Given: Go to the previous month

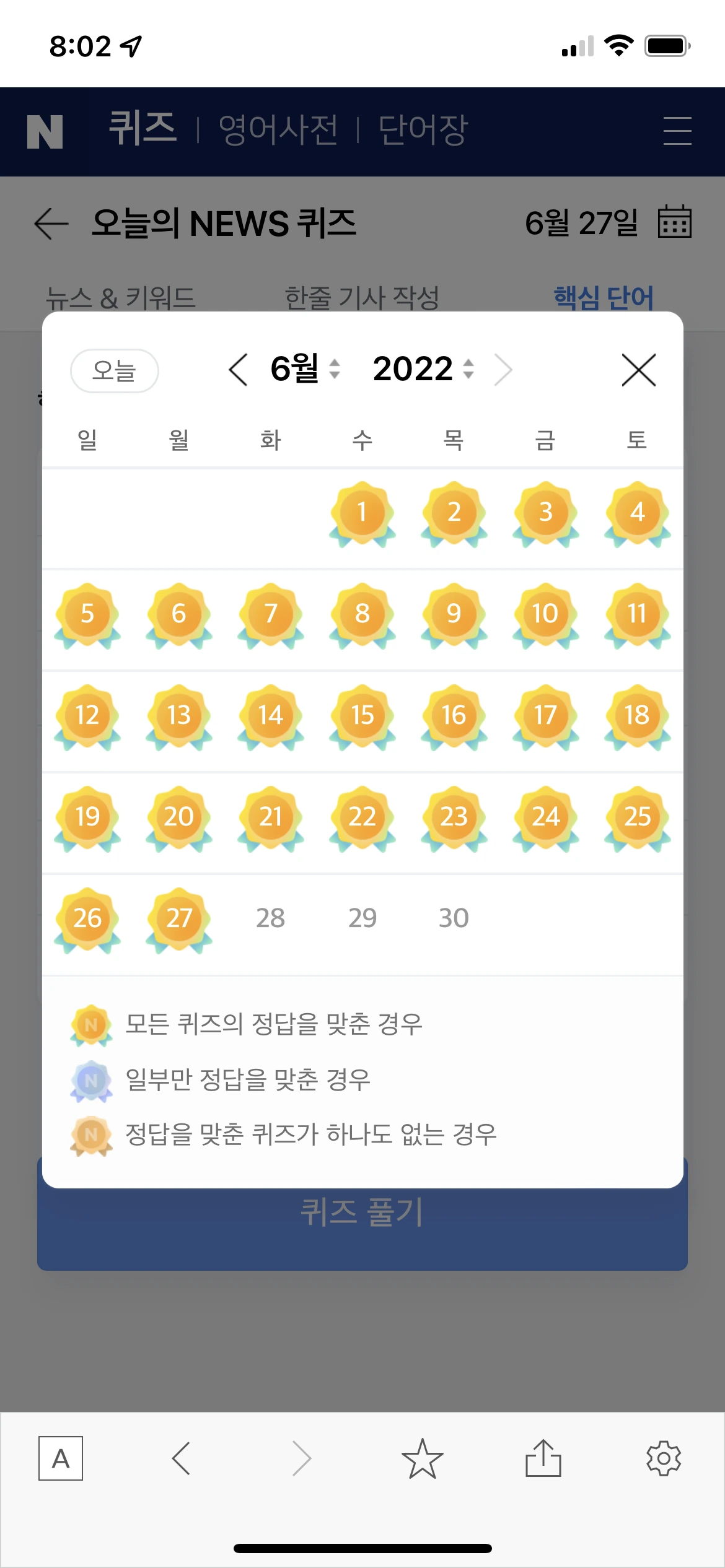Looking at the screenshot, I should click(x=239, y=370).
